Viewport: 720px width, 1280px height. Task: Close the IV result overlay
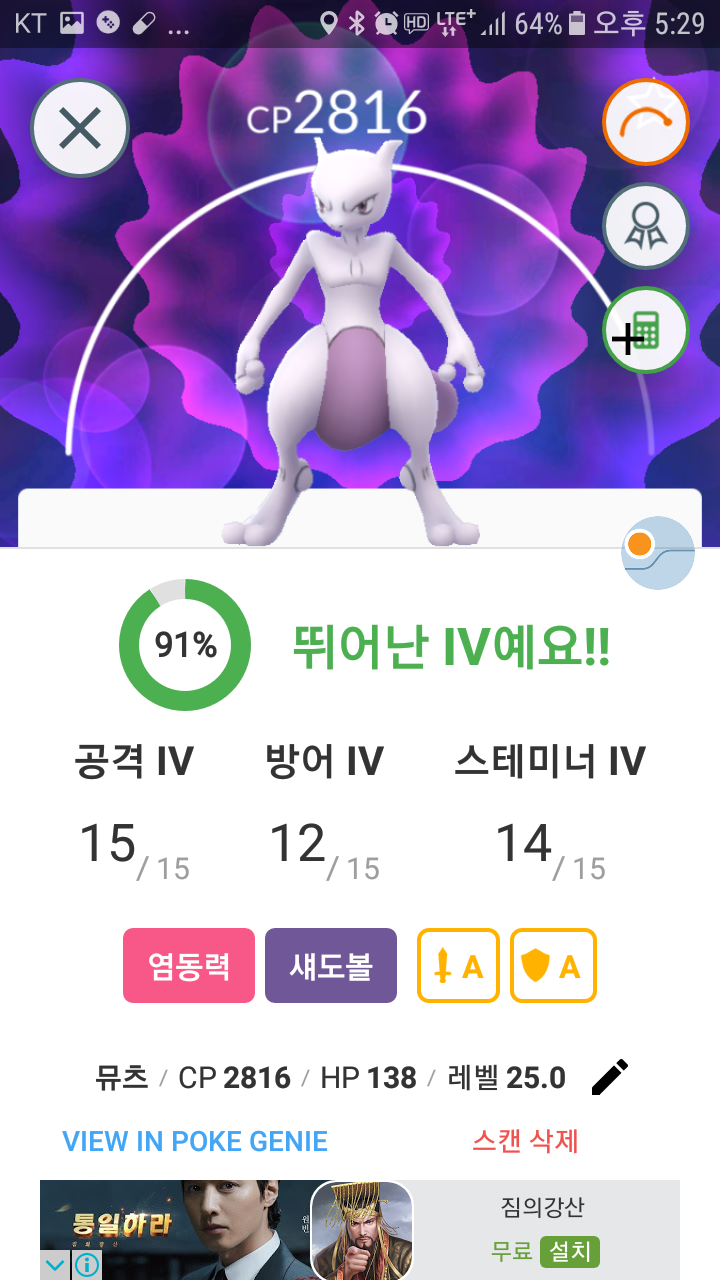[x=80, y=128]
